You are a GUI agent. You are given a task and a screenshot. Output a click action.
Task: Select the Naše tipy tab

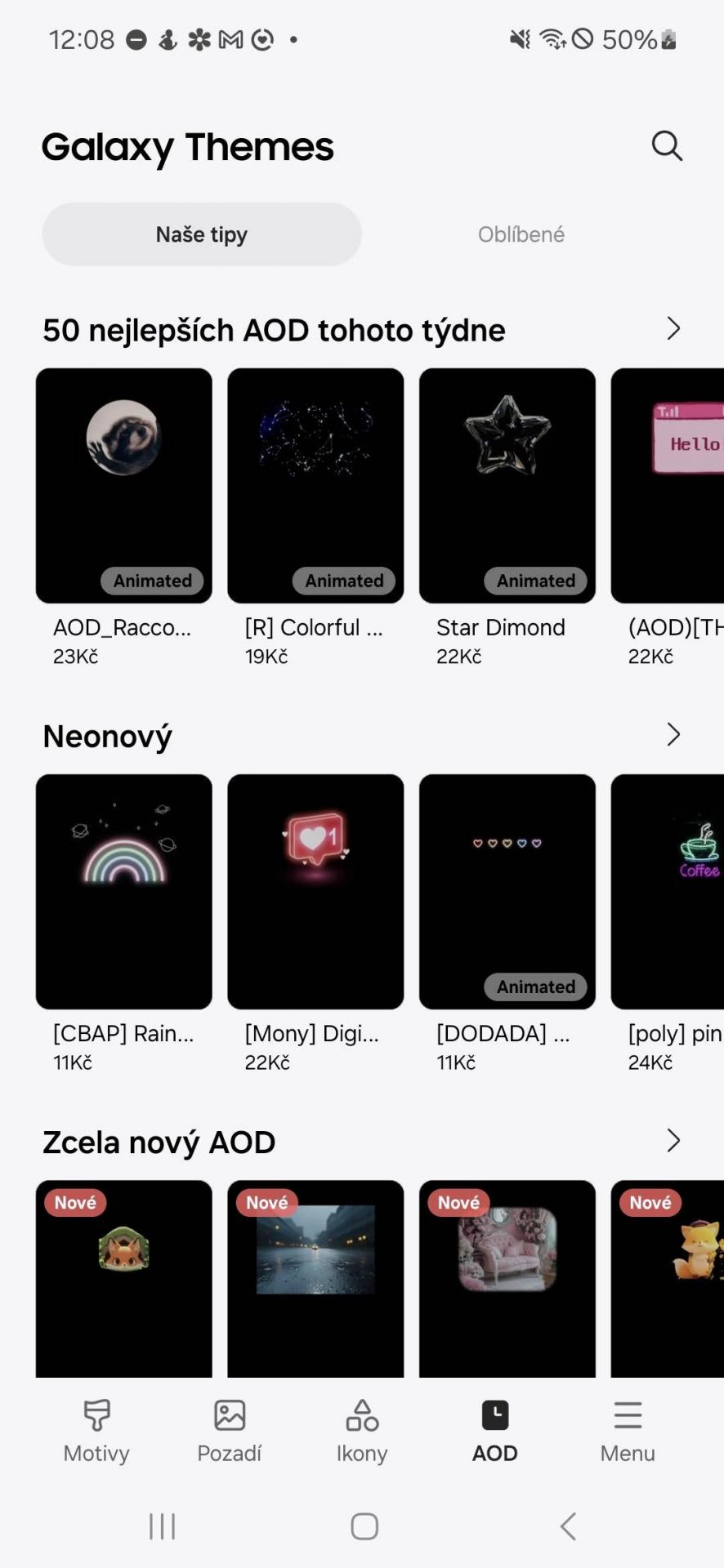pos(202,234)
